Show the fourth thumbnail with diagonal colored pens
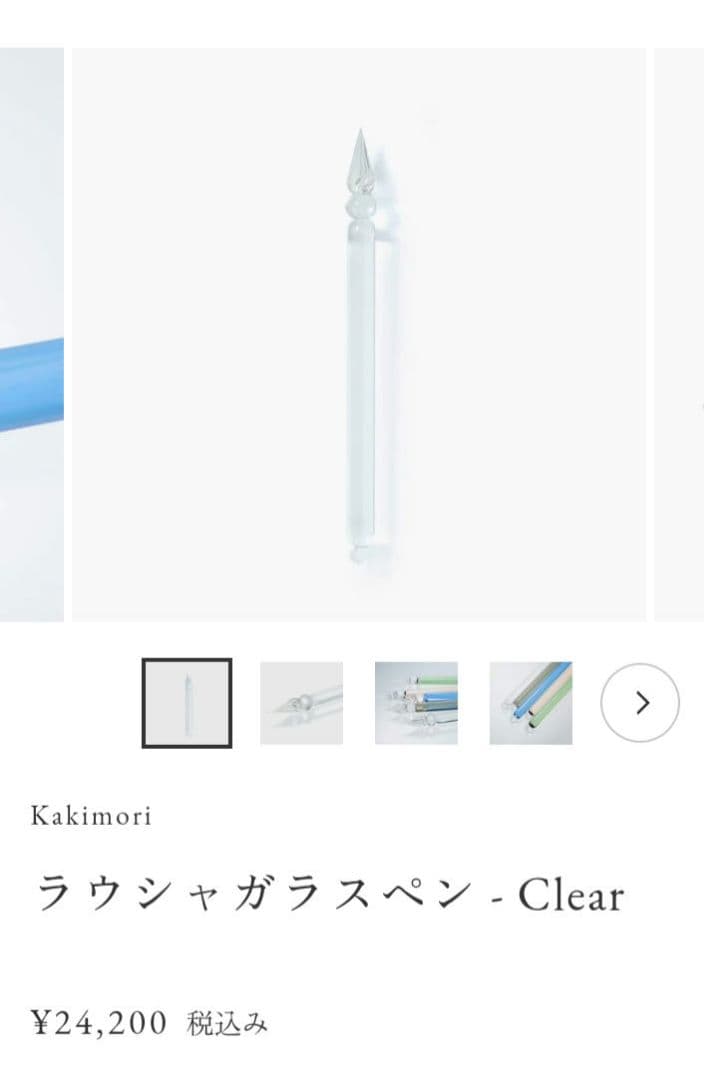704x1080 pixels. [530, 703]
